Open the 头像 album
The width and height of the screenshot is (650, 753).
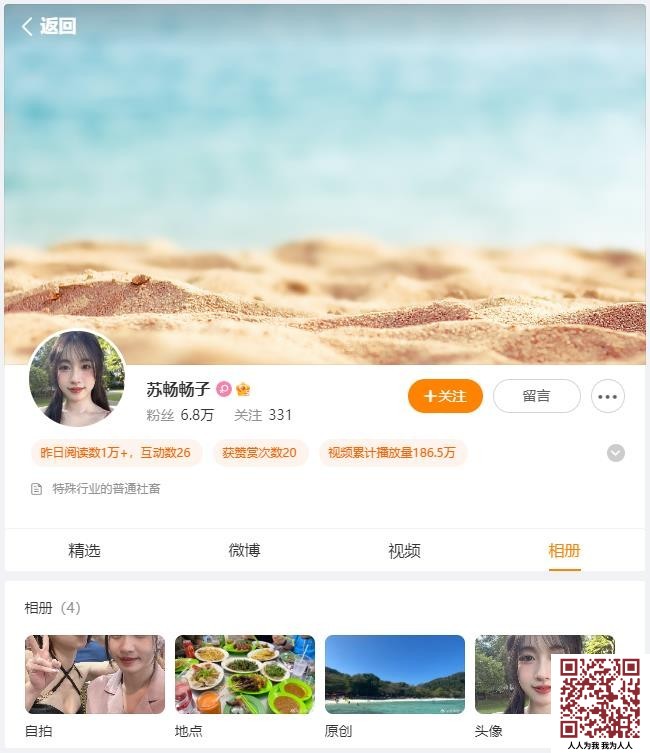512,674
